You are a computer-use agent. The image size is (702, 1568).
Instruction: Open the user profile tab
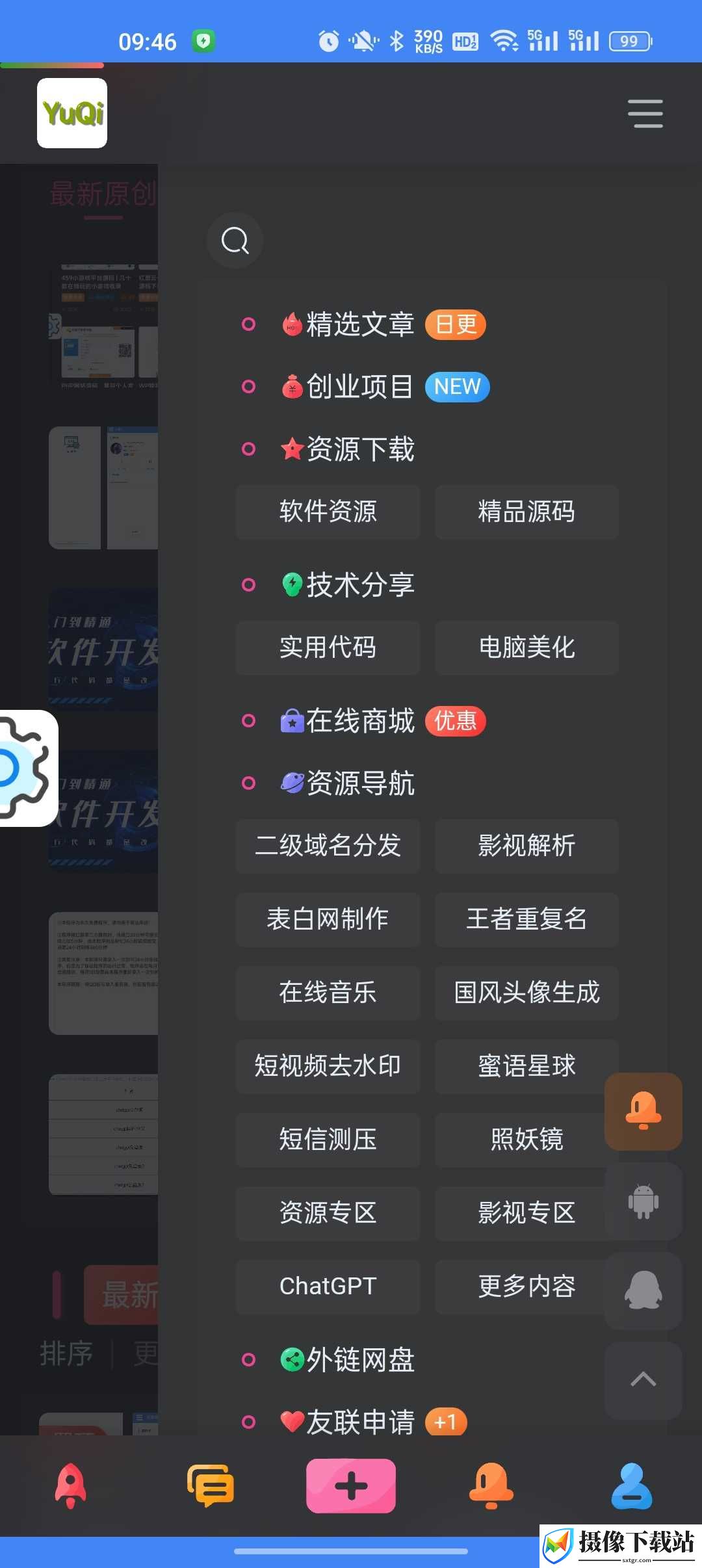tap(631, 1486)
